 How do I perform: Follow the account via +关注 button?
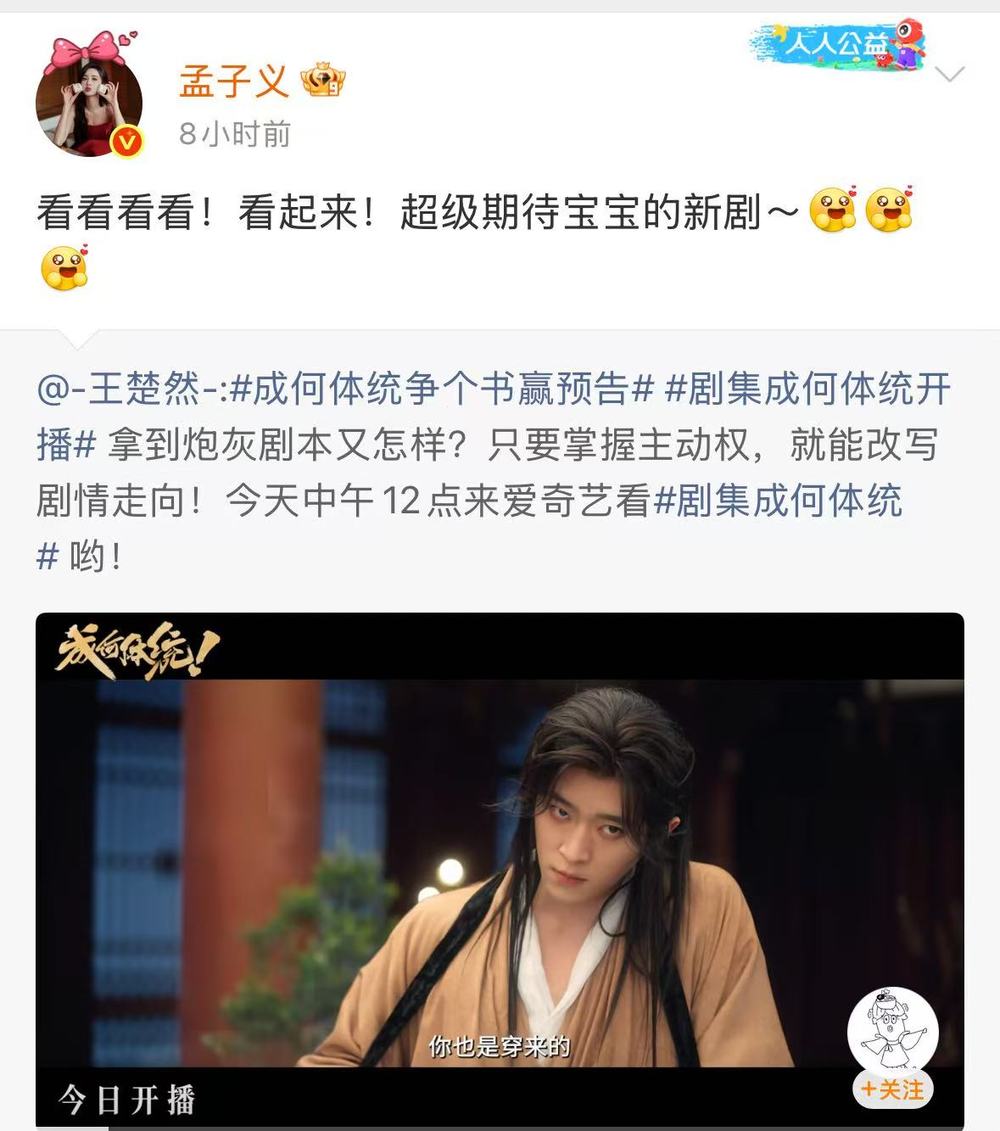pyautogui.click(x=893, y=1088)
